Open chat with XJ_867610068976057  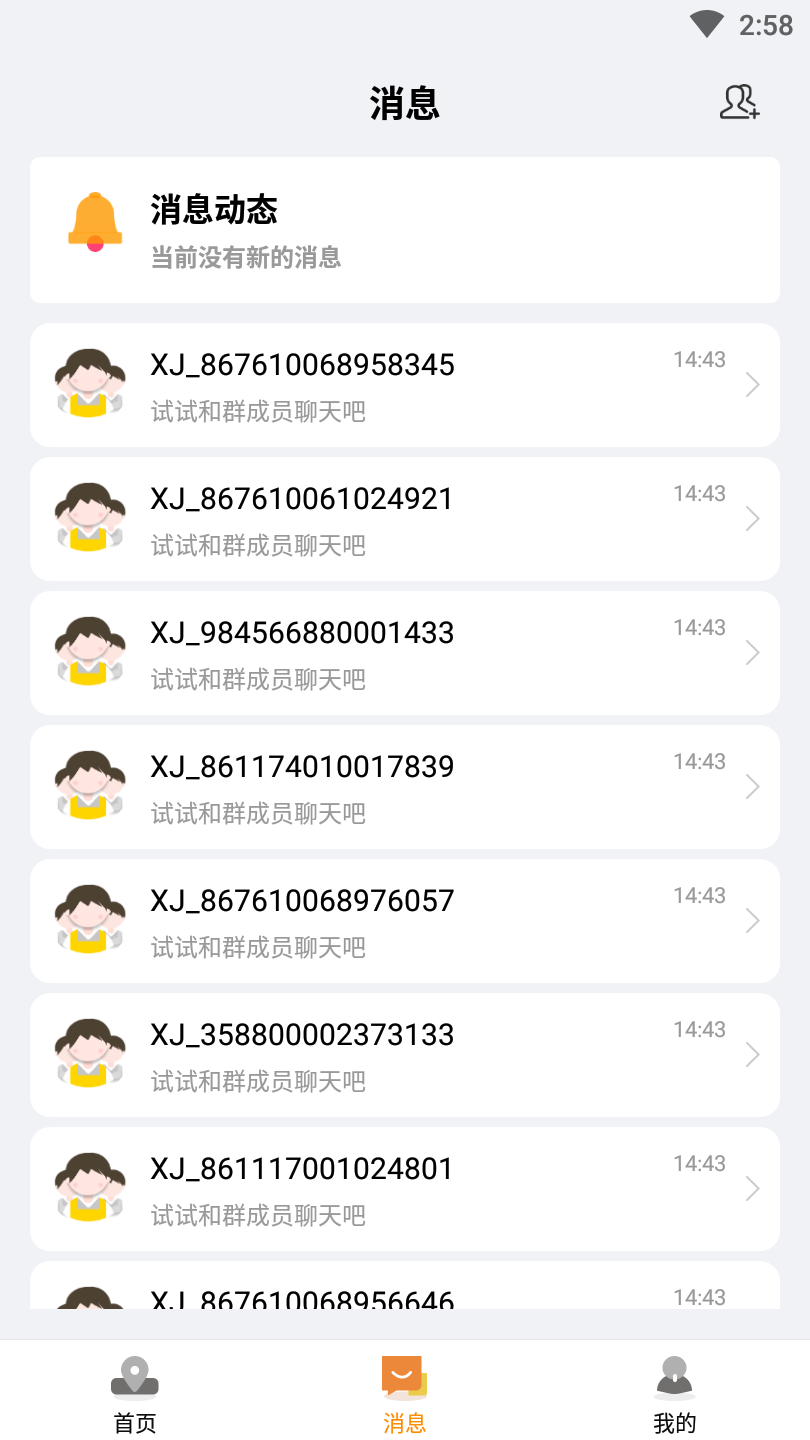pyautogui.click(x=404, y=920)
